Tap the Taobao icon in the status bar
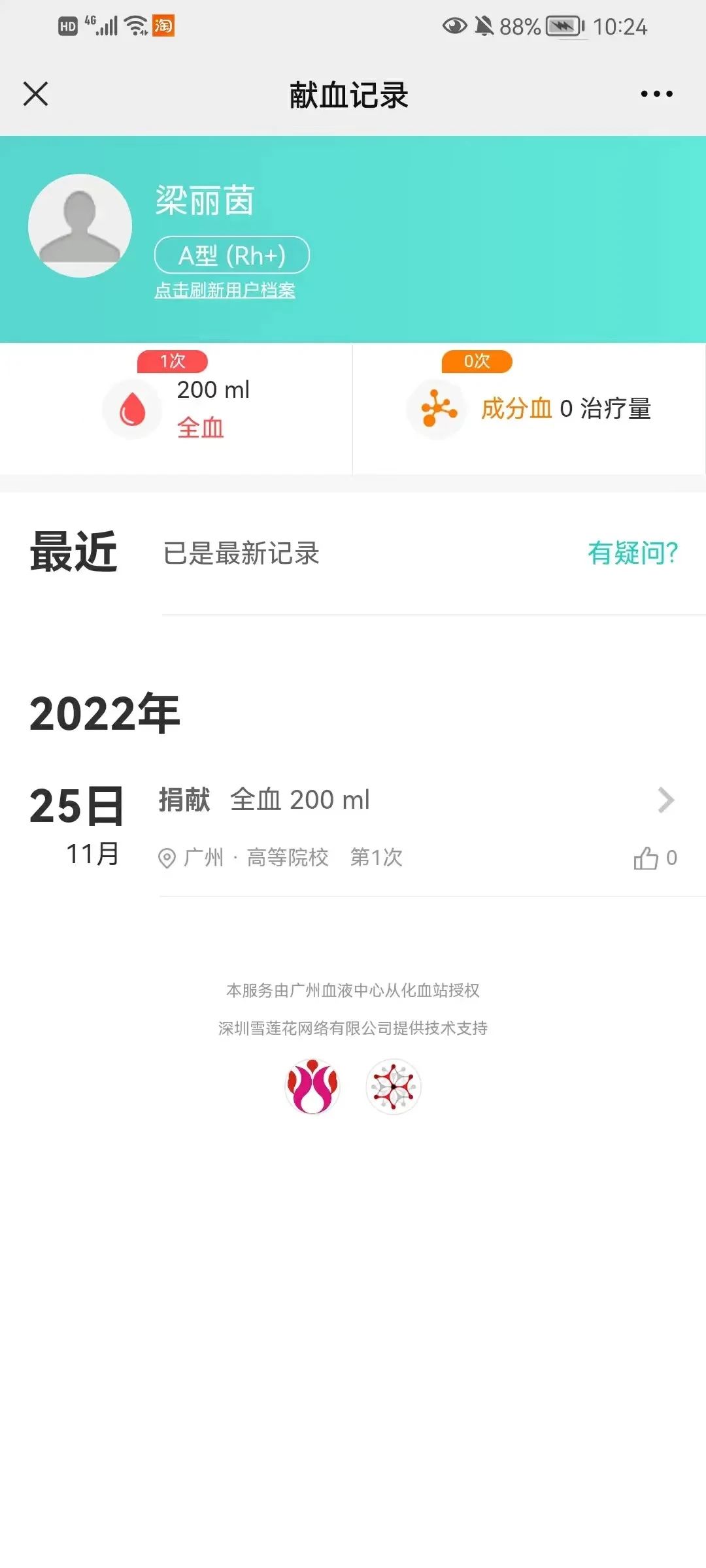This screenshot has width=706, height=1568. coord(165,26)
